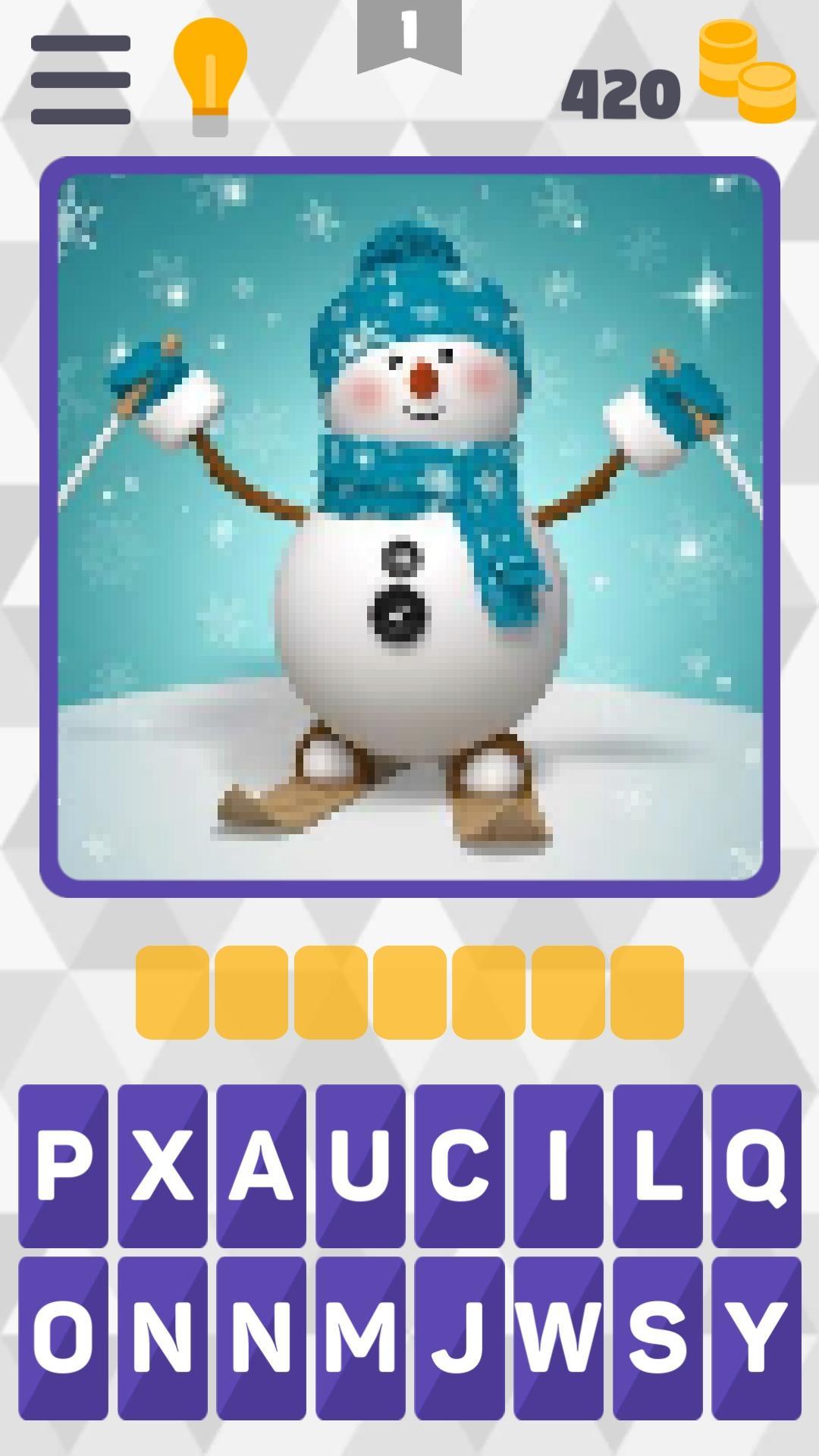Select the letter C tile
The width and height of the screenshot is (819, 1456).
(x=459, y=1166)
